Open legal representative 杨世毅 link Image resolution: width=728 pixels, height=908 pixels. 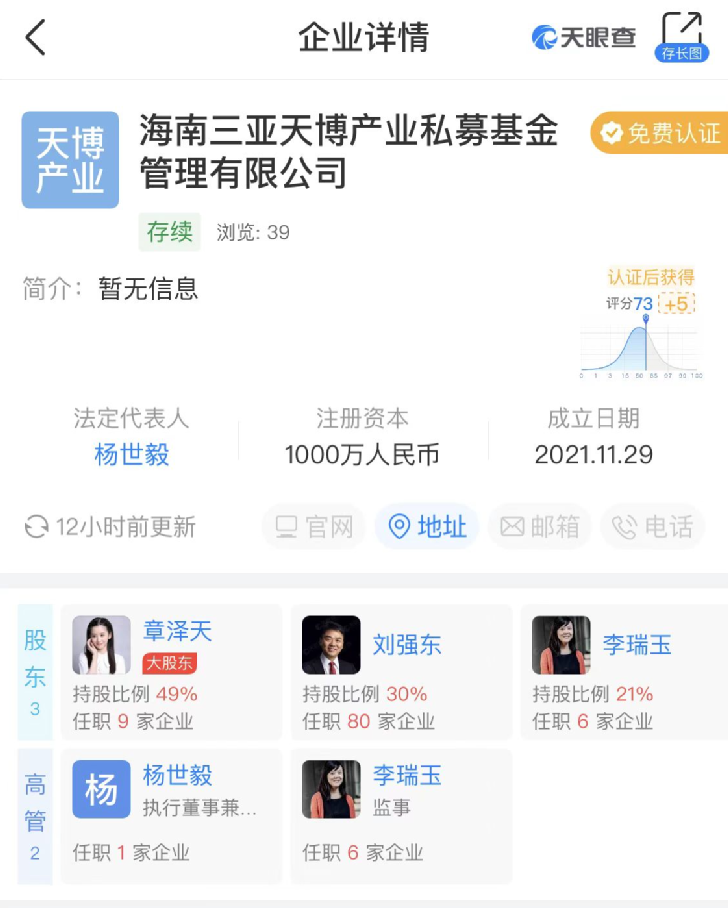[131, 451]
